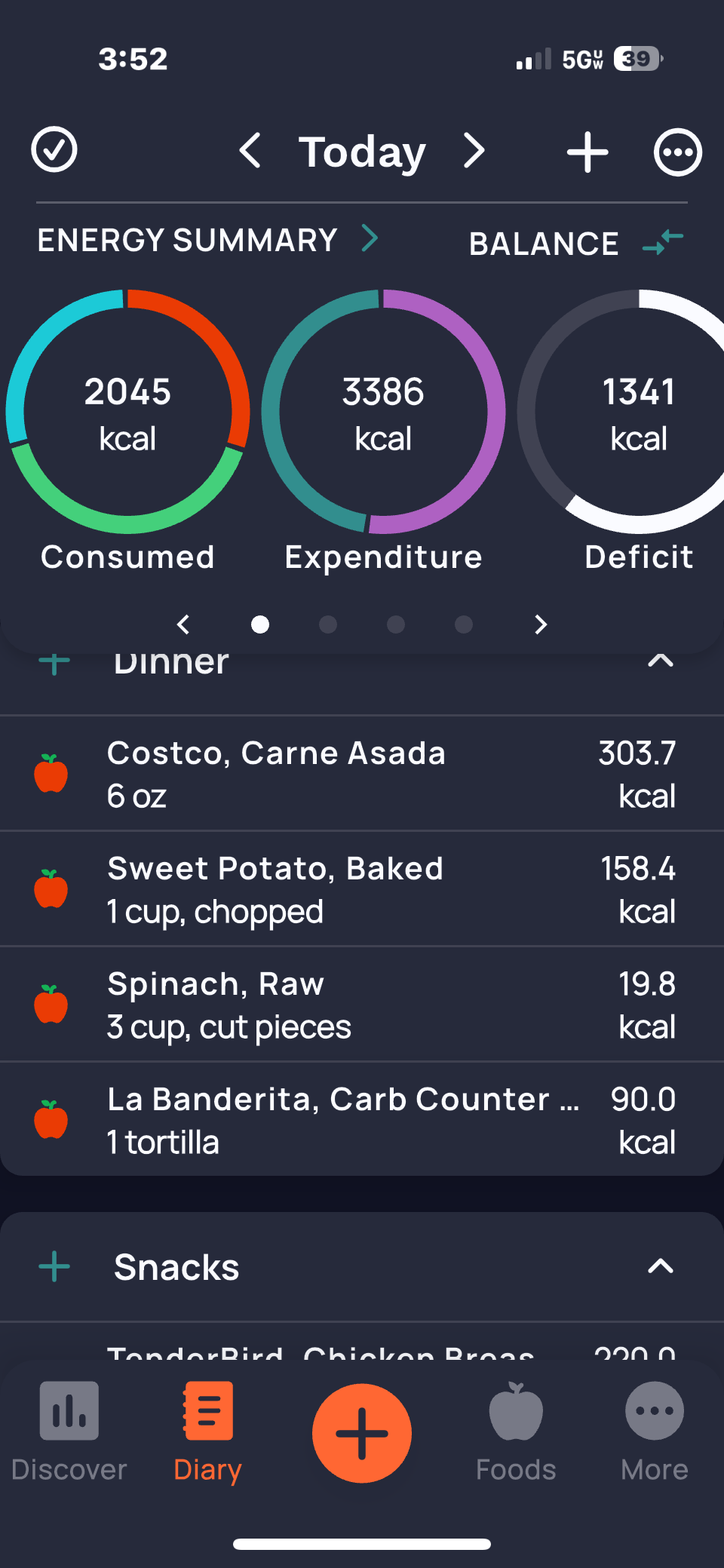
Task: Show the previous summary page arrow
Action: click(x=183, y=624)
